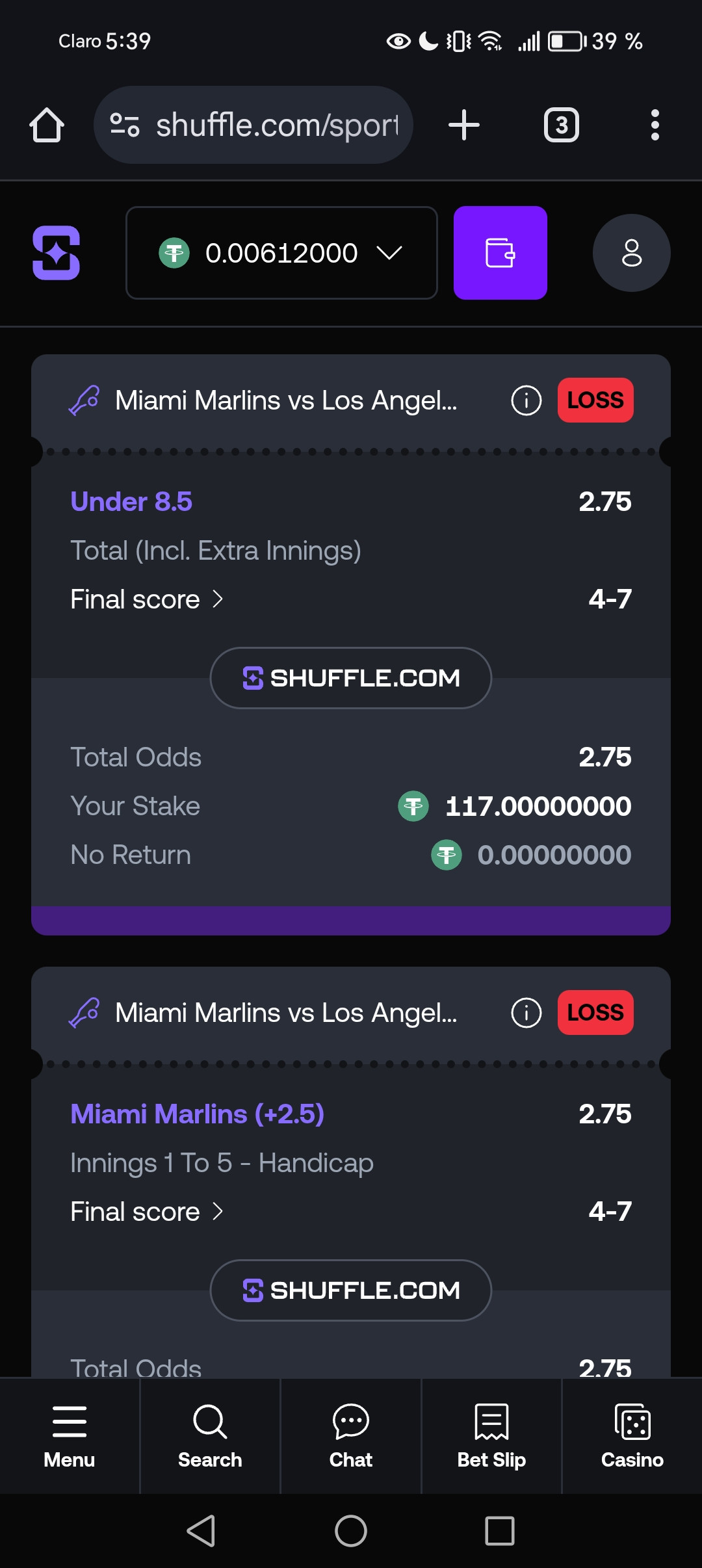This screenshot has height=1568, width=702.
Task: Open the browser overflow menu
Action: (x=655, y=125)
